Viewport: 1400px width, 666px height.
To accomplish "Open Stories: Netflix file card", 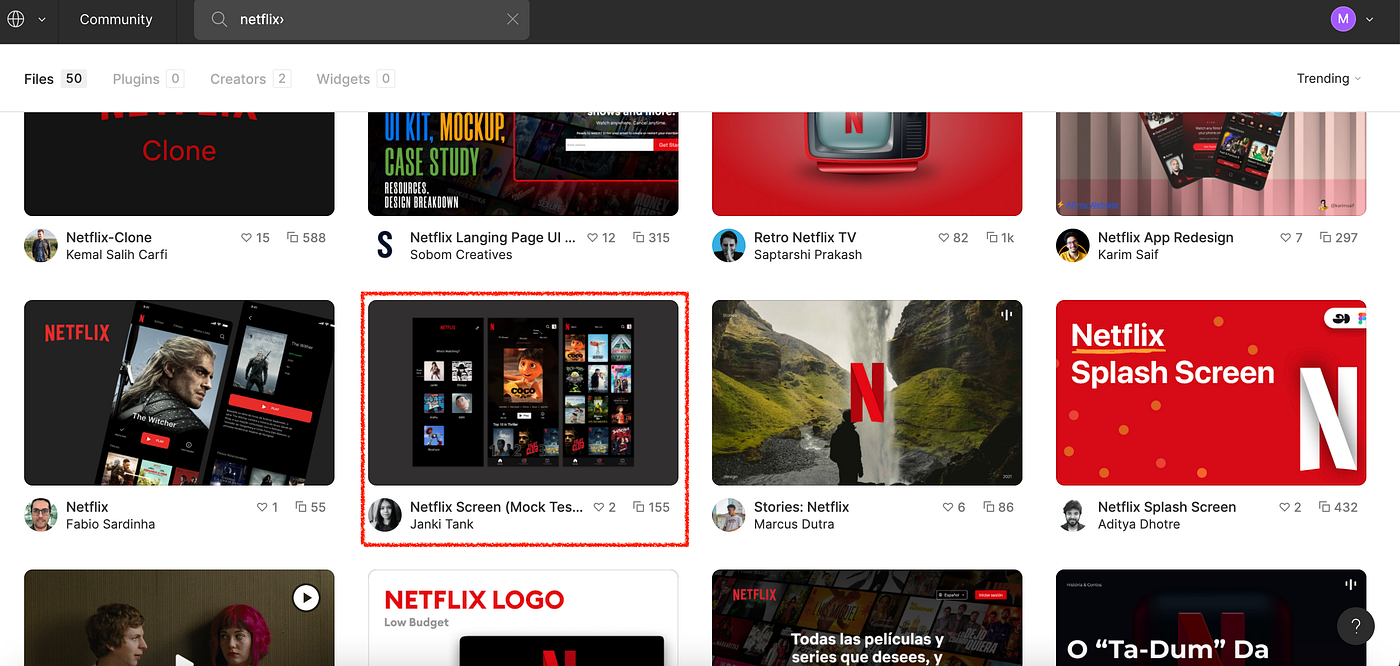I will [x=866, y=392].
